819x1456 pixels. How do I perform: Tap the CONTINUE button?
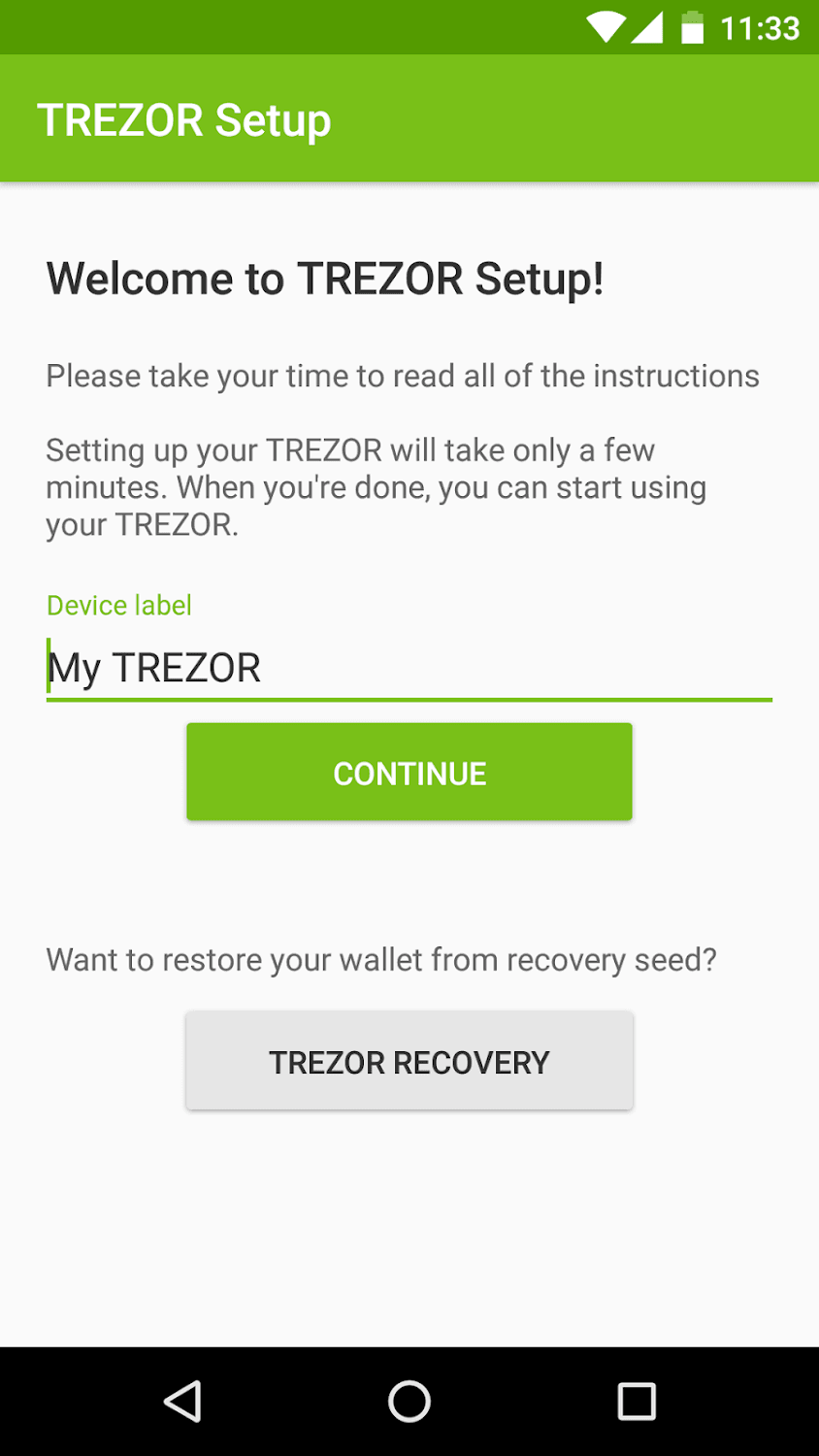click(409, 773)
